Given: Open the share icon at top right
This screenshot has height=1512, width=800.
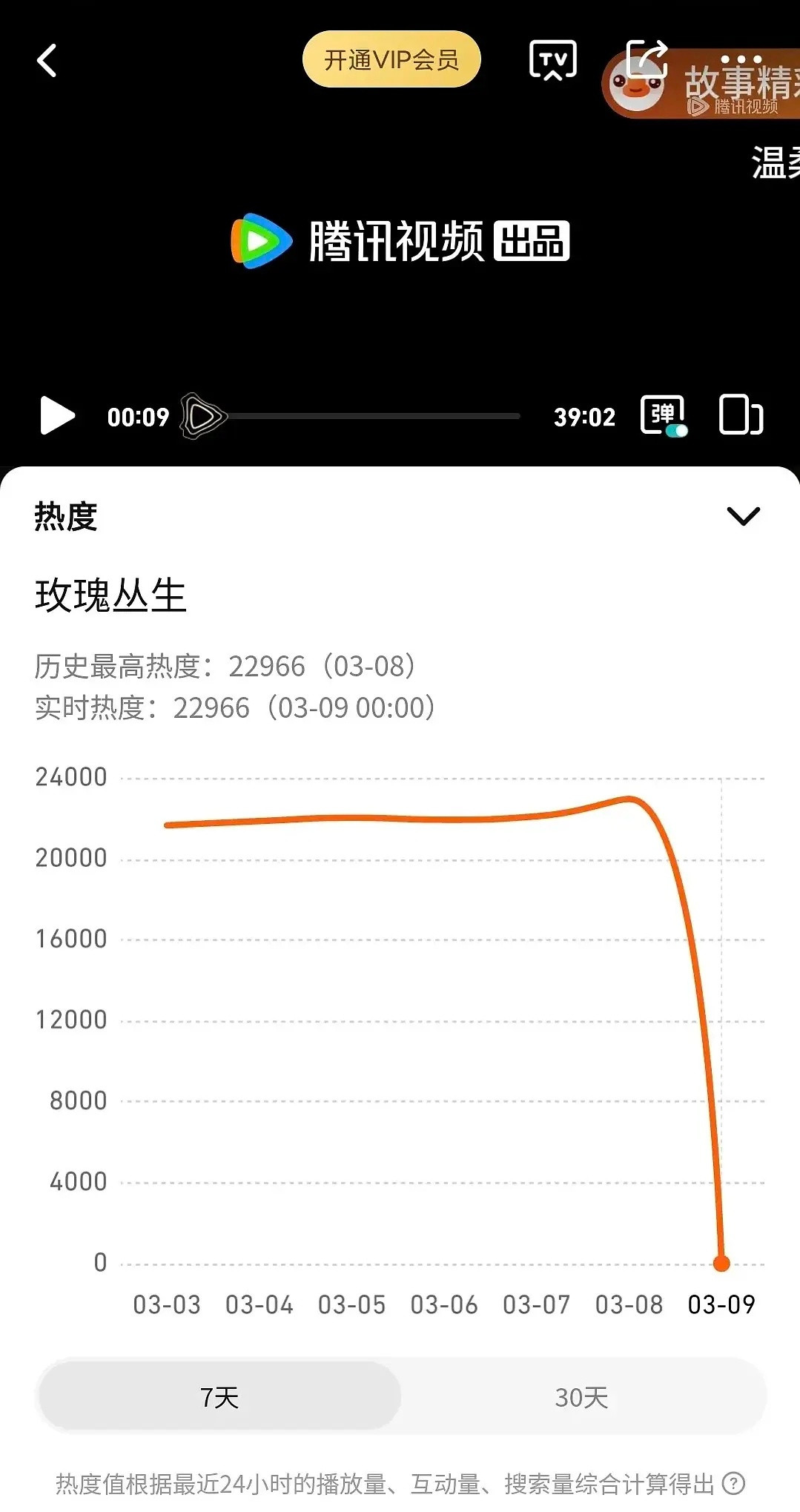Looking at the screenshot, I should 646,59.
